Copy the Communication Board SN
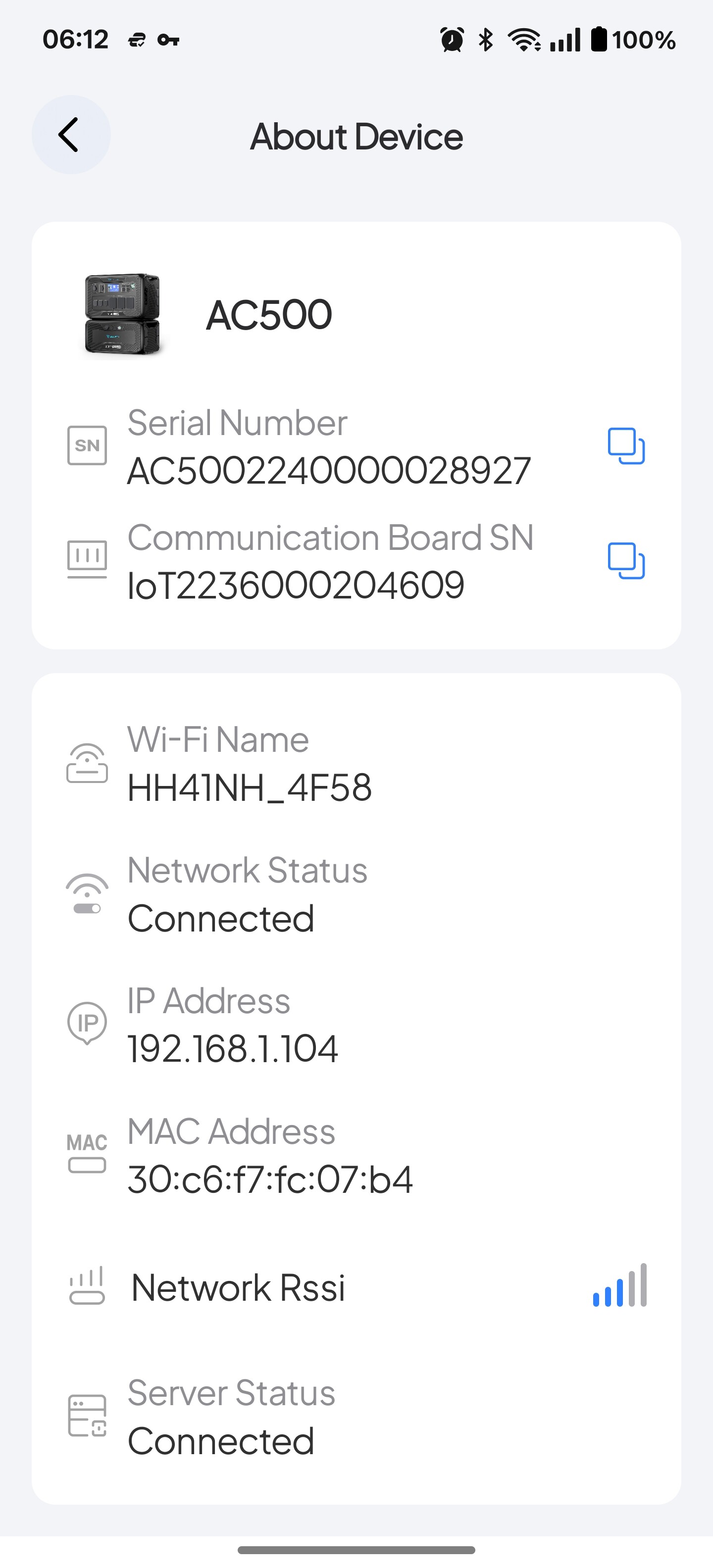 click(626, 561)
